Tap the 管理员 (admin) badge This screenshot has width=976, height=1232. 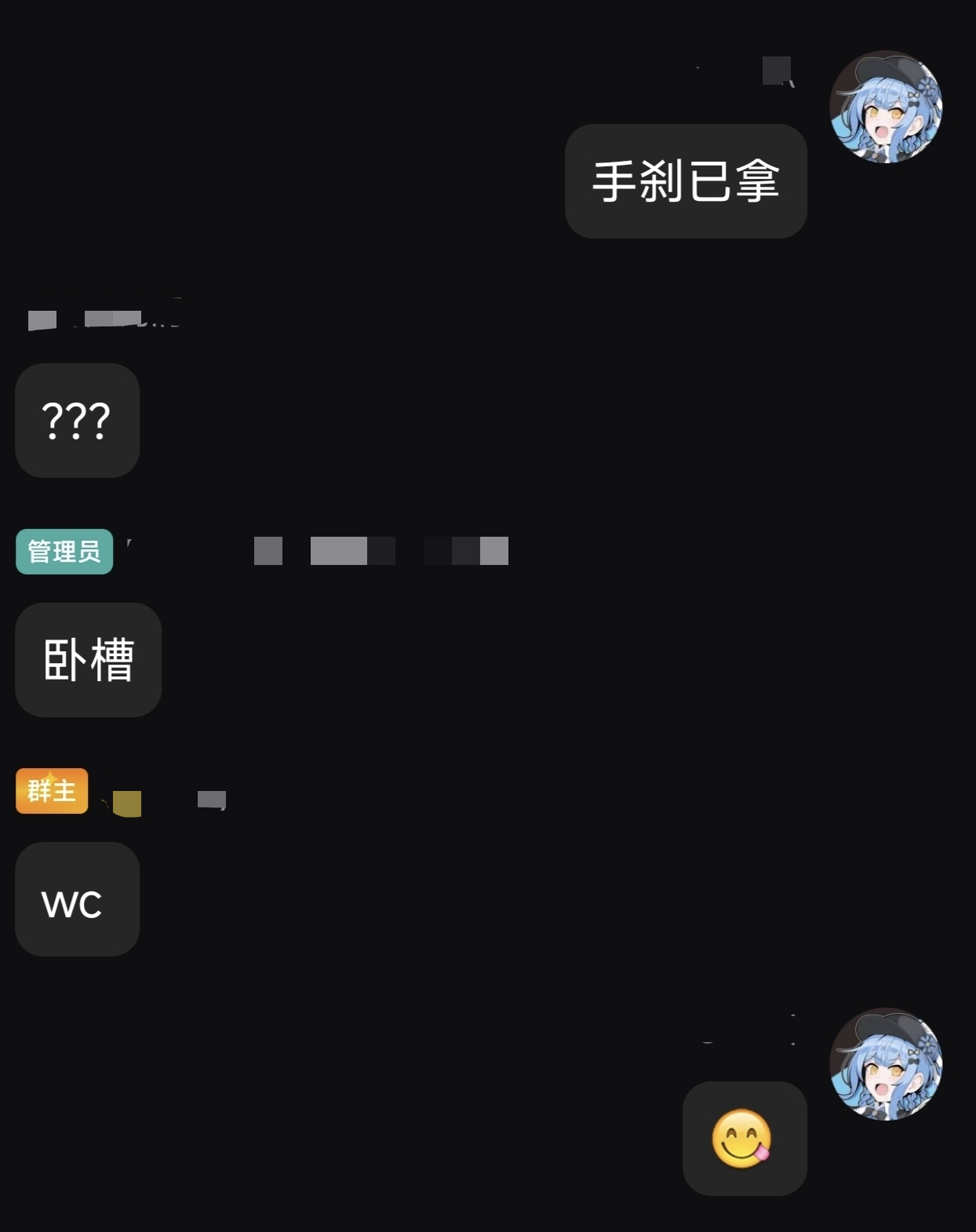tap(64, 552)
